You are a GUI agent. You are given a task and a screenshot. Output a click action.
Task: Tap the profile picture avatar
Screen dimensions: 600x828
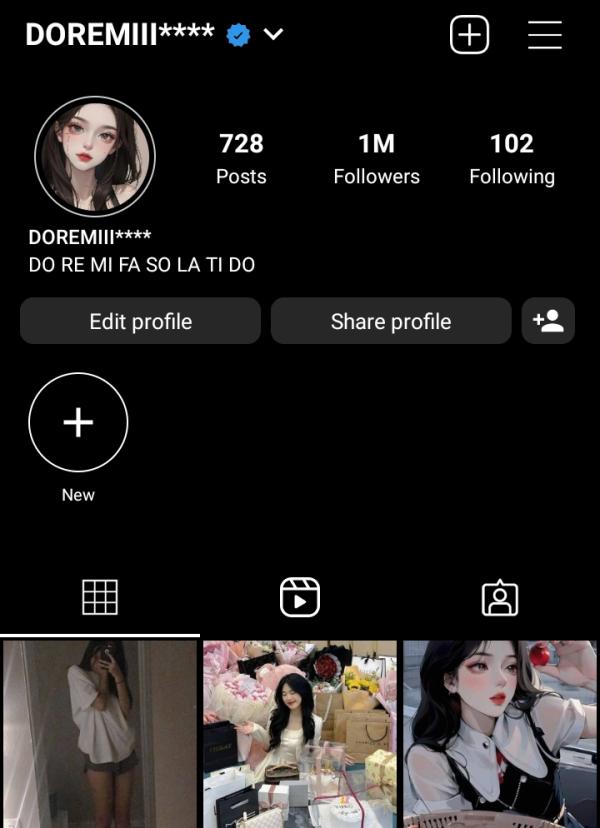pos(95,156)
